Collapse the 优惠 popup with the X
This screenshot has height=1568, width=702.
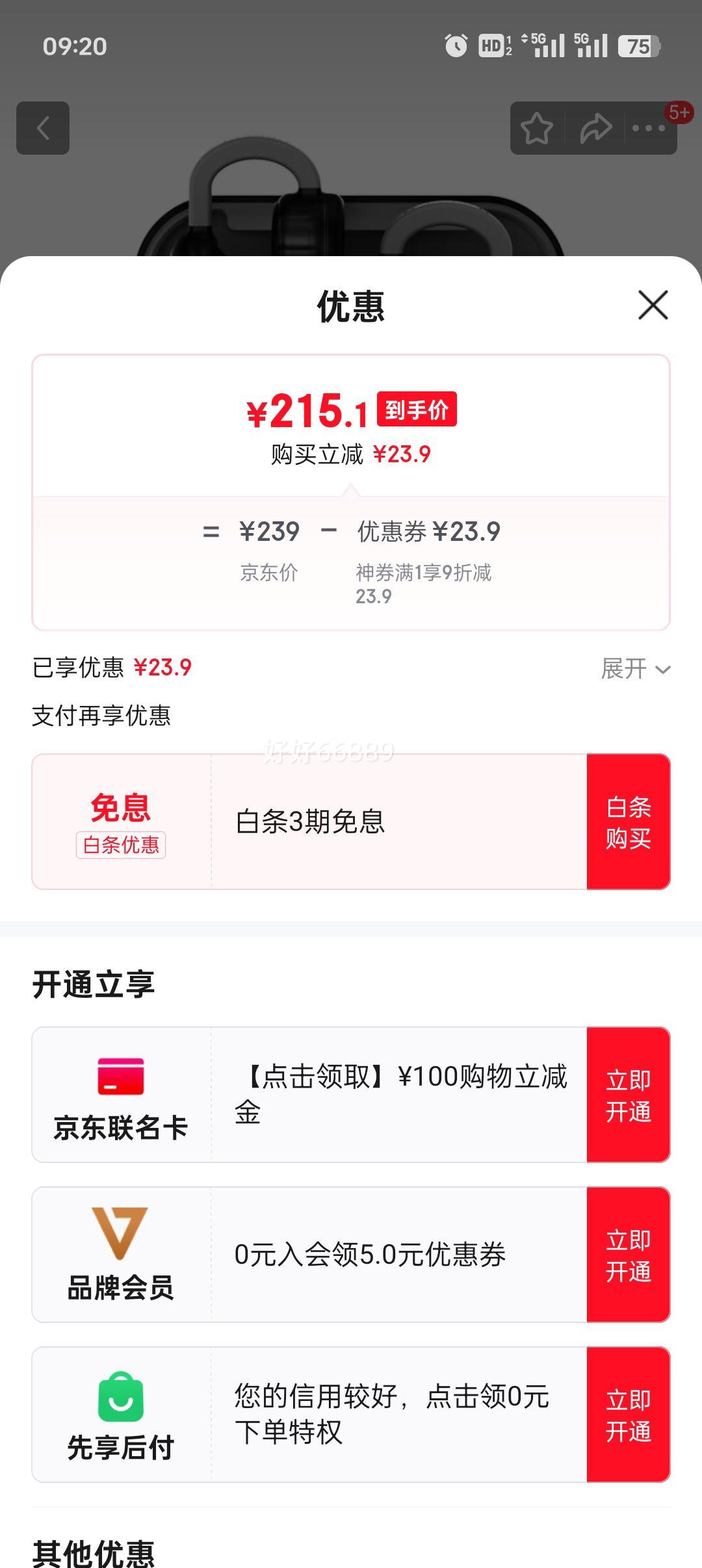pos(652,306)
